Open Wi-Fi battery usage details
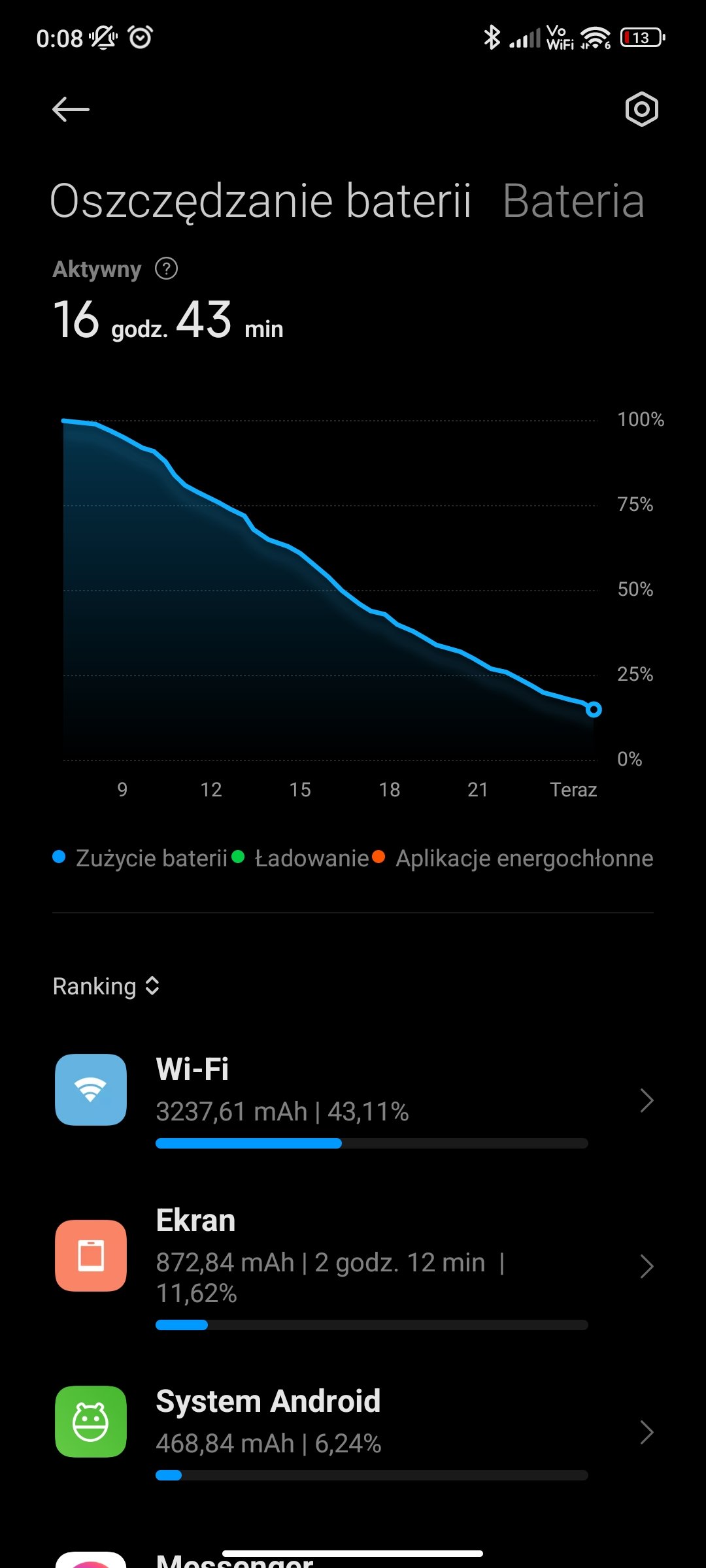The image size is (706, 1568). pyautogui.click(x=353, y=1101)
